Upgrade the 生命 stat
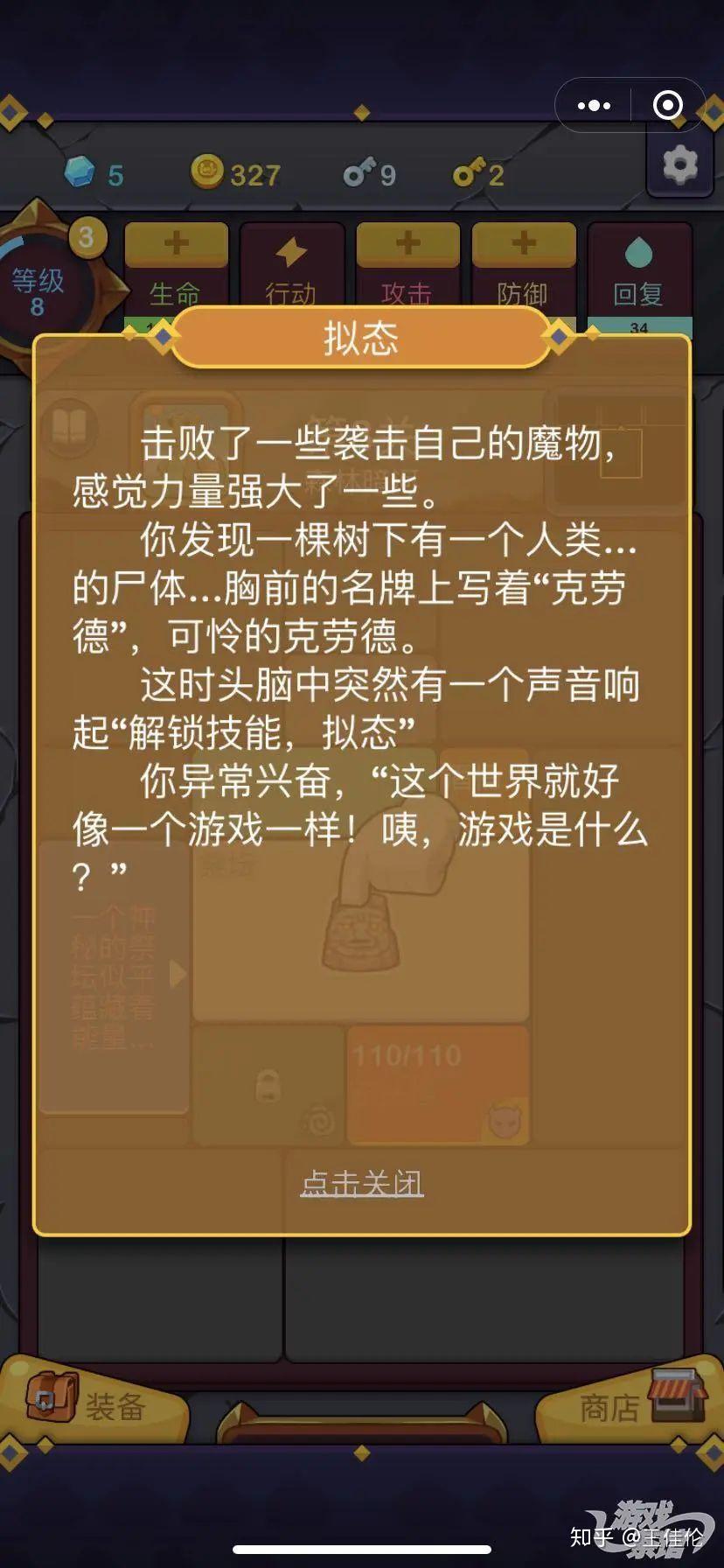 [176, 245]
